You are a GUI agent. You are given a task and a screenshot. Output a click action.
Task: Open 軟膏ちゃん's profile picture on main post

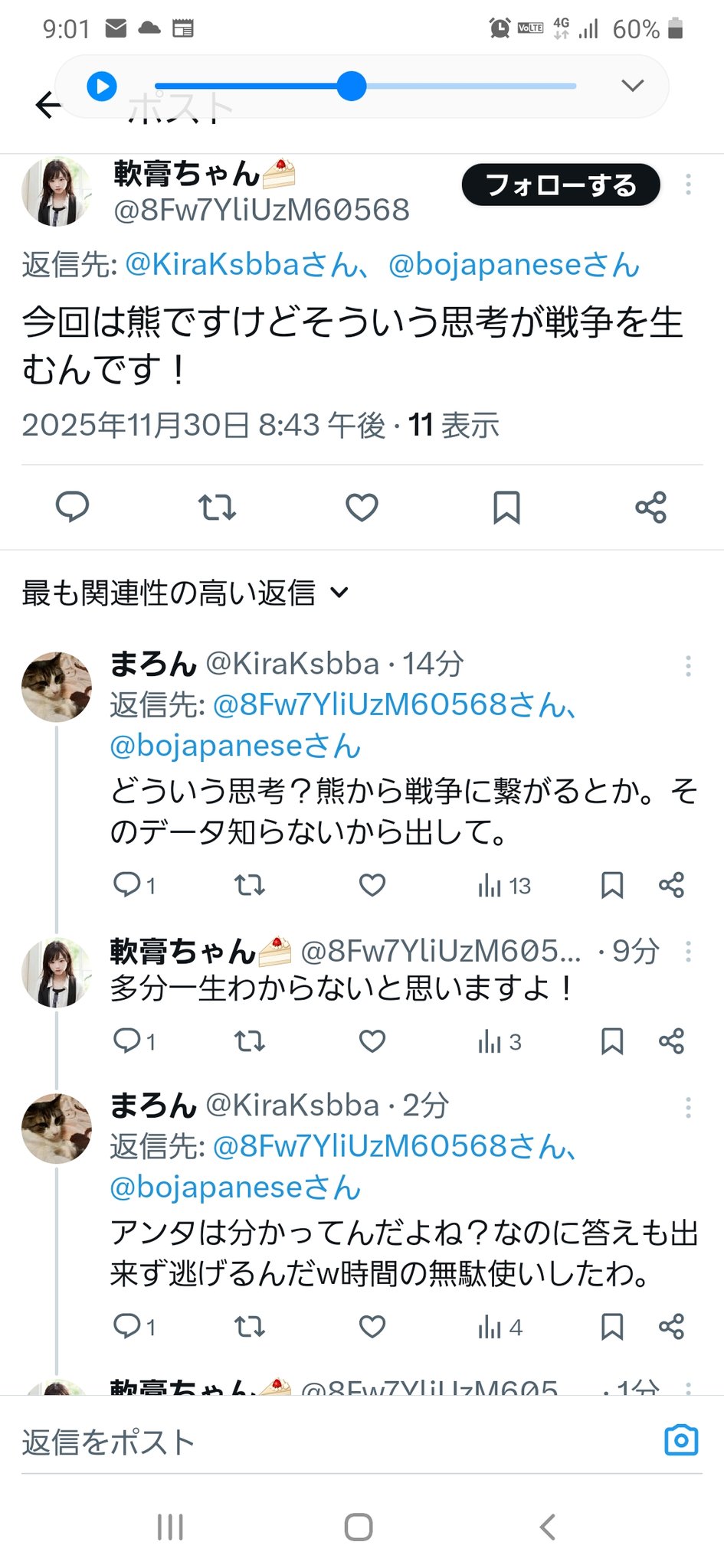pos(56,191)
